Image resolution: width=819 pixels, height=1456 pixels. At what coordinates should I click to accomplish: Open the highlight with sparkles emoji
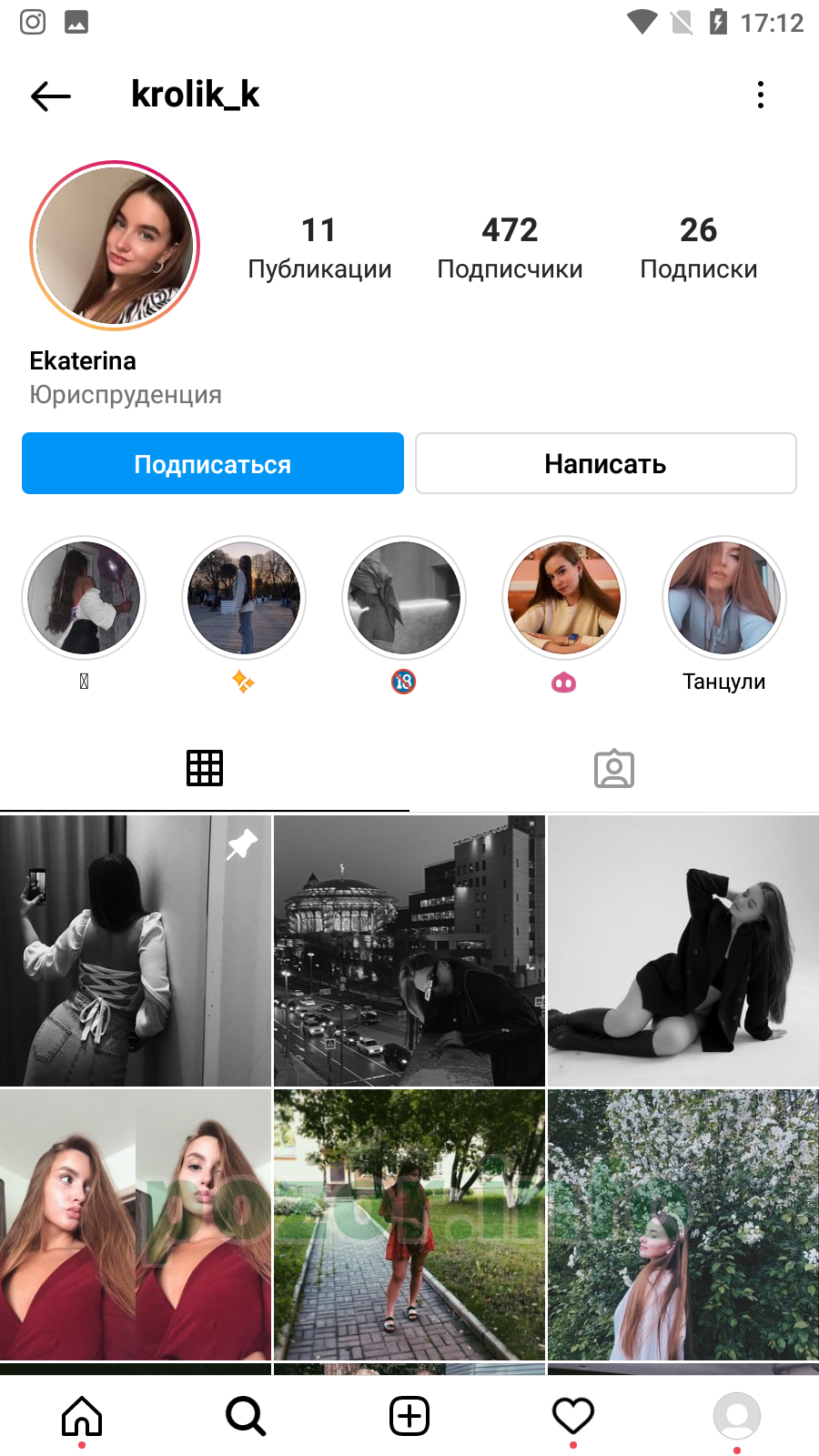coord(244,598)
